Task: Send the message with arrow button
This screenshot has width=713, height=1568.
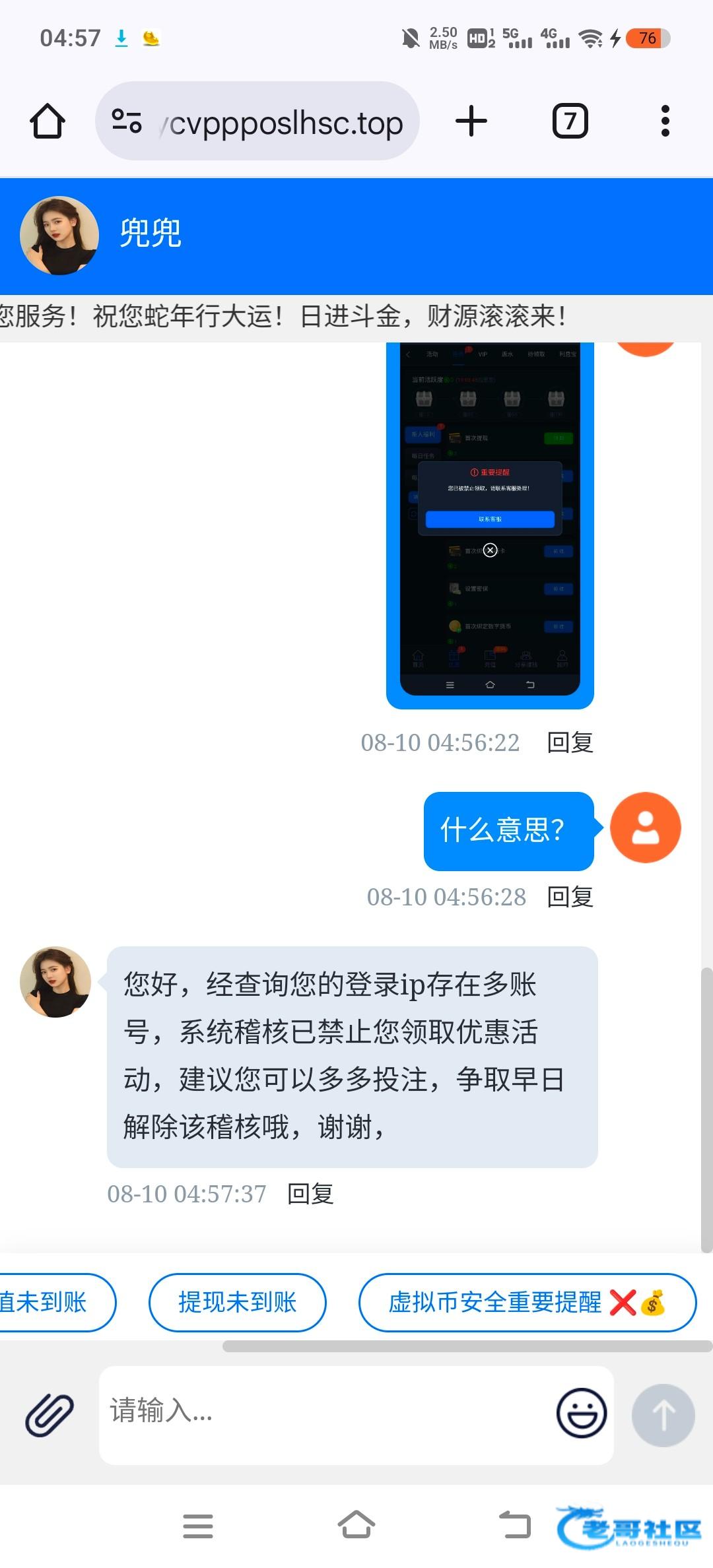Action: (x=663, y=1415)
